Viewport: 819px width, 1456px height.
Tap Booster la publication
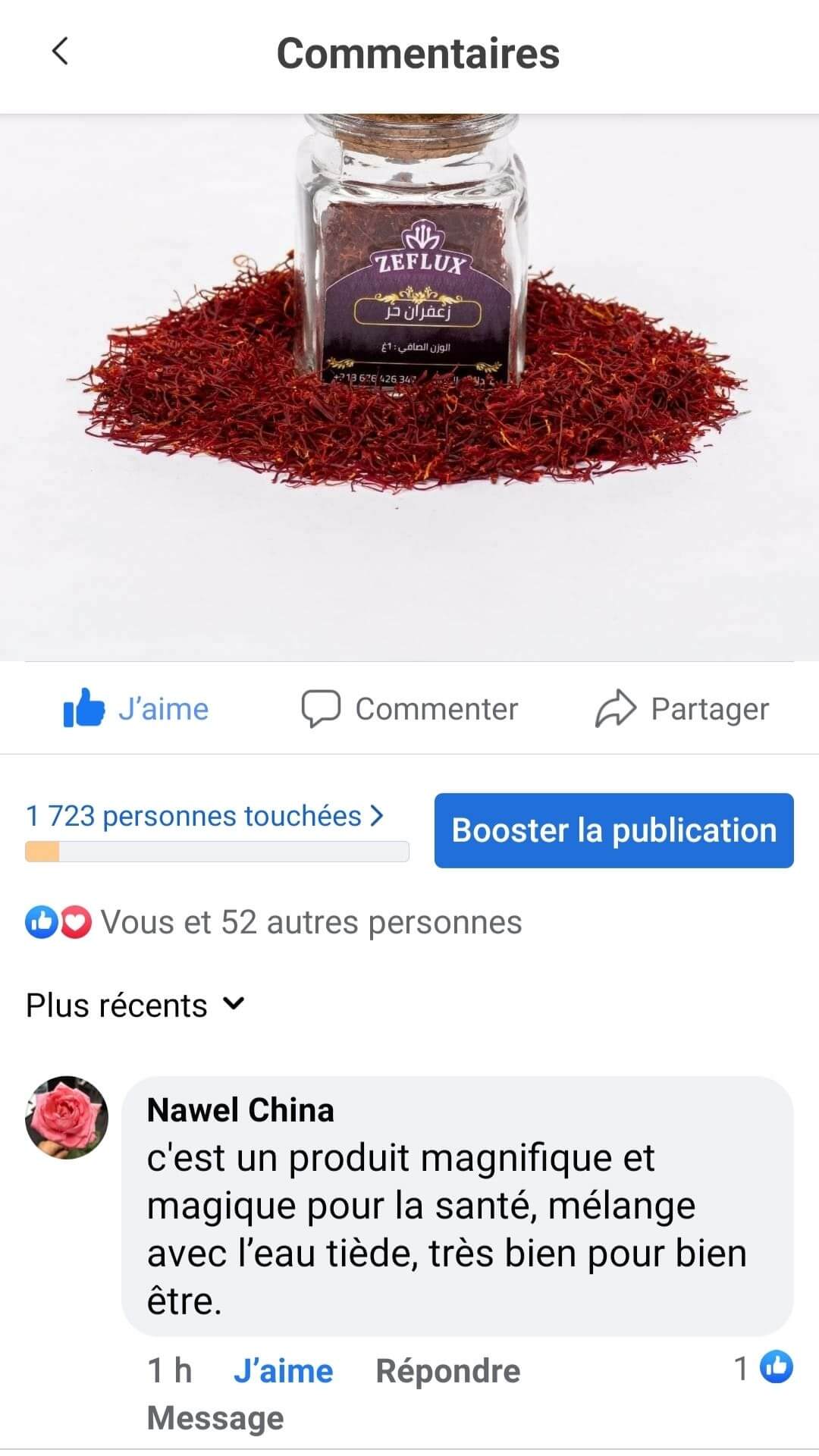coord(613,830)
